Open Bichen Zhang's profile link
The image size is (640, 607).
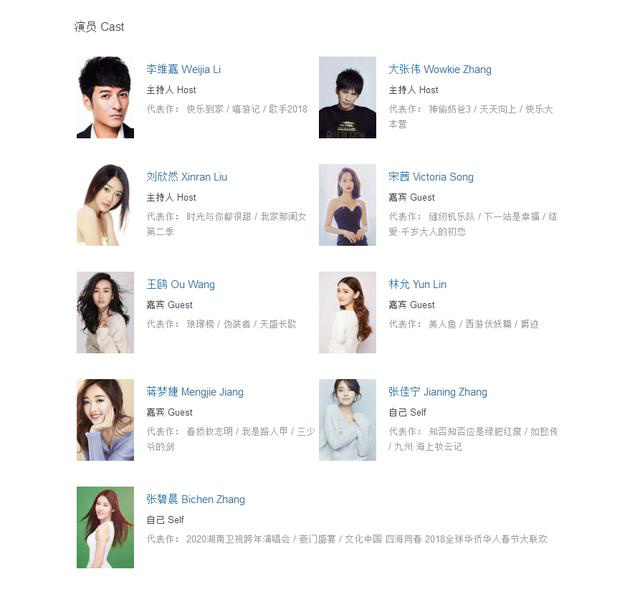(194, 500)
